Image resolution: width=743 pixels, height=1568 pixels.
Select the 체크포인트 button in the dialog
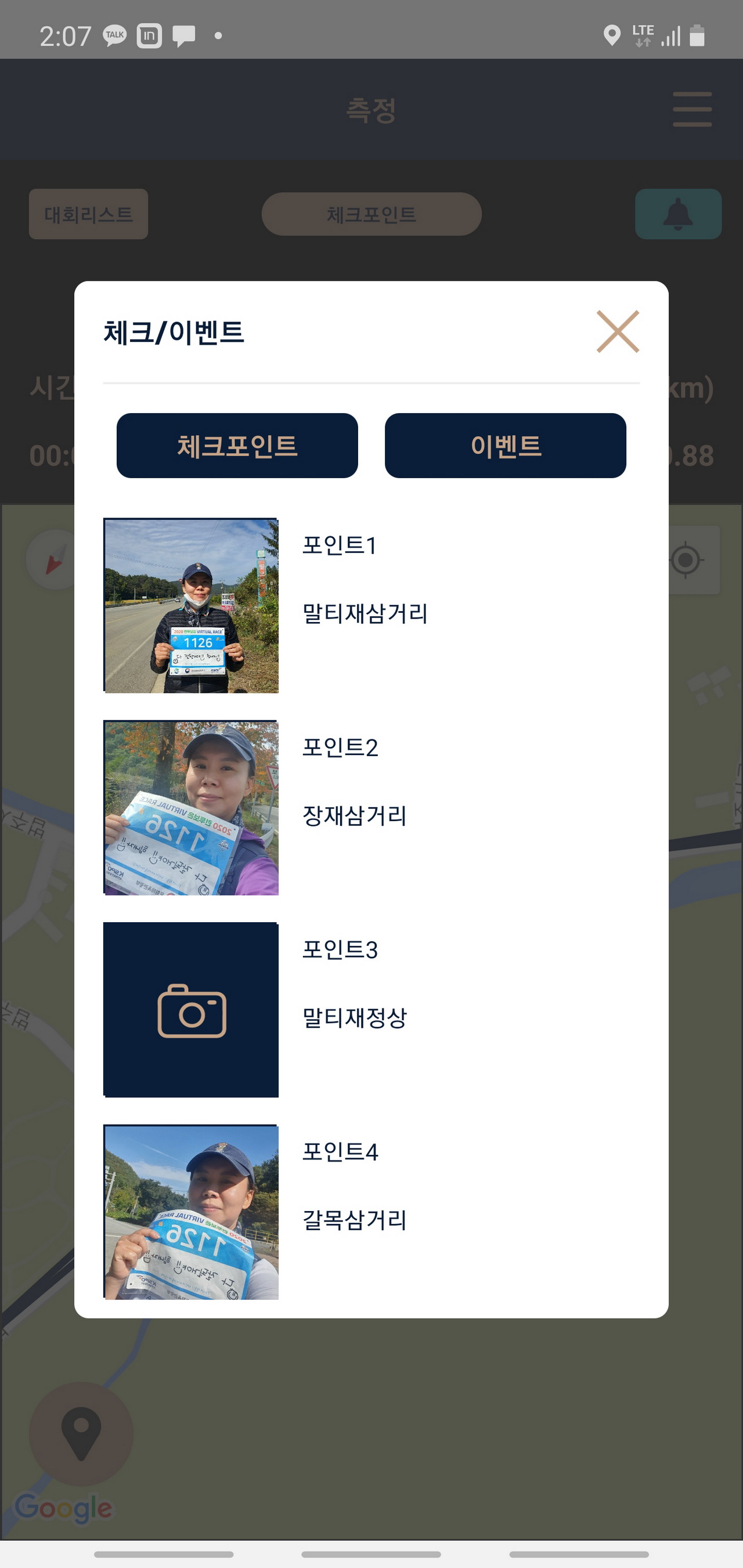(x=237, y=446)
